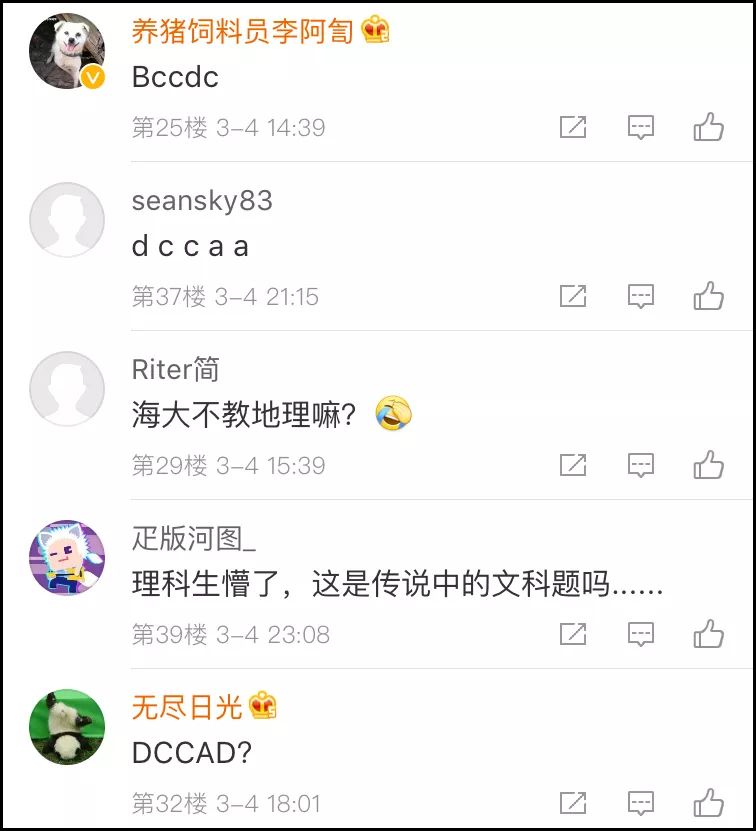The width and height of the screenshot is (756, 831).
Task: Reply to Riter简's comment using the speech bubble icon
Action: click(642, 465)
